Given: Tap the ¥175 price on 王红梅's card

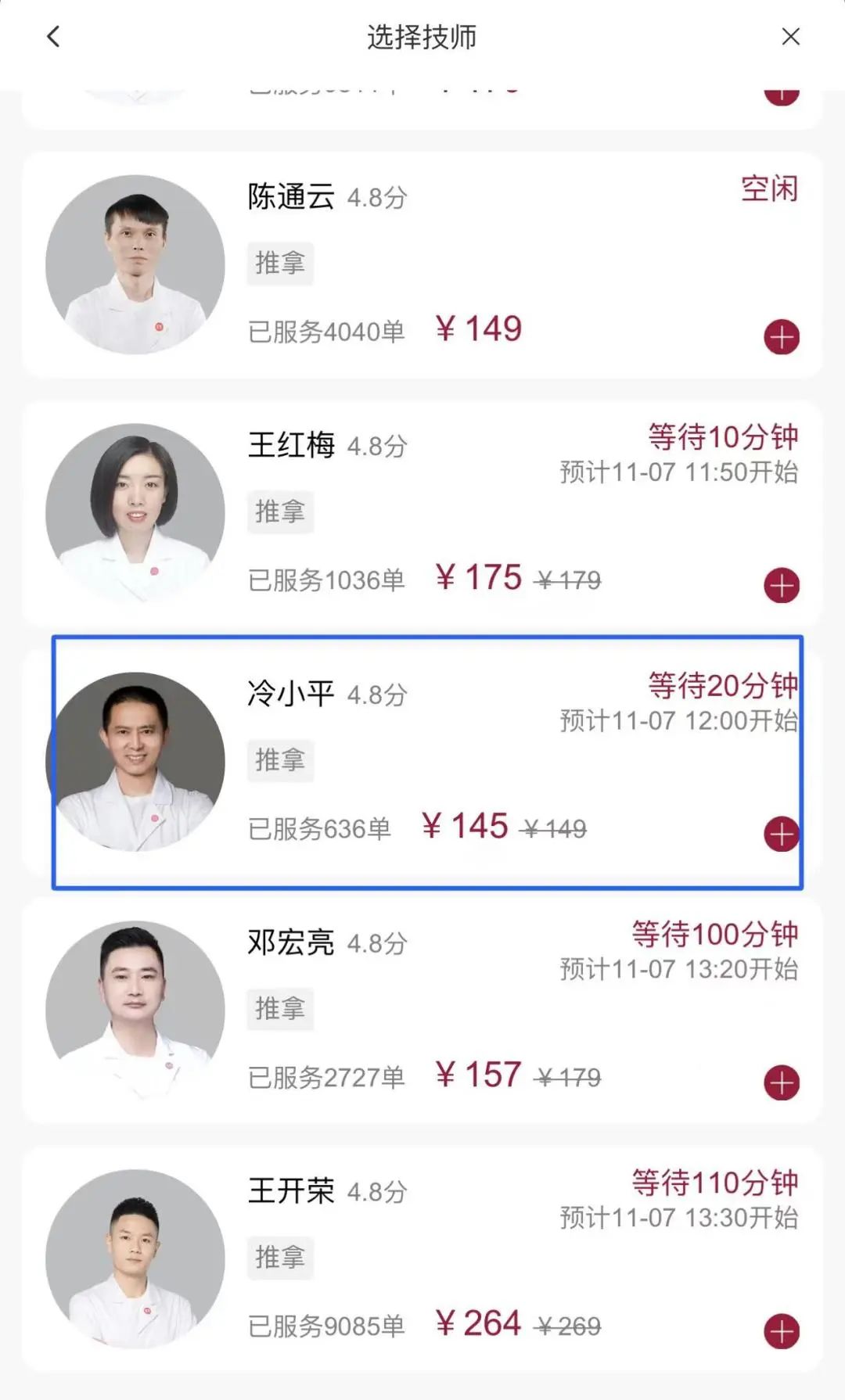Looking at the screenshot, I should pos(480,576).
